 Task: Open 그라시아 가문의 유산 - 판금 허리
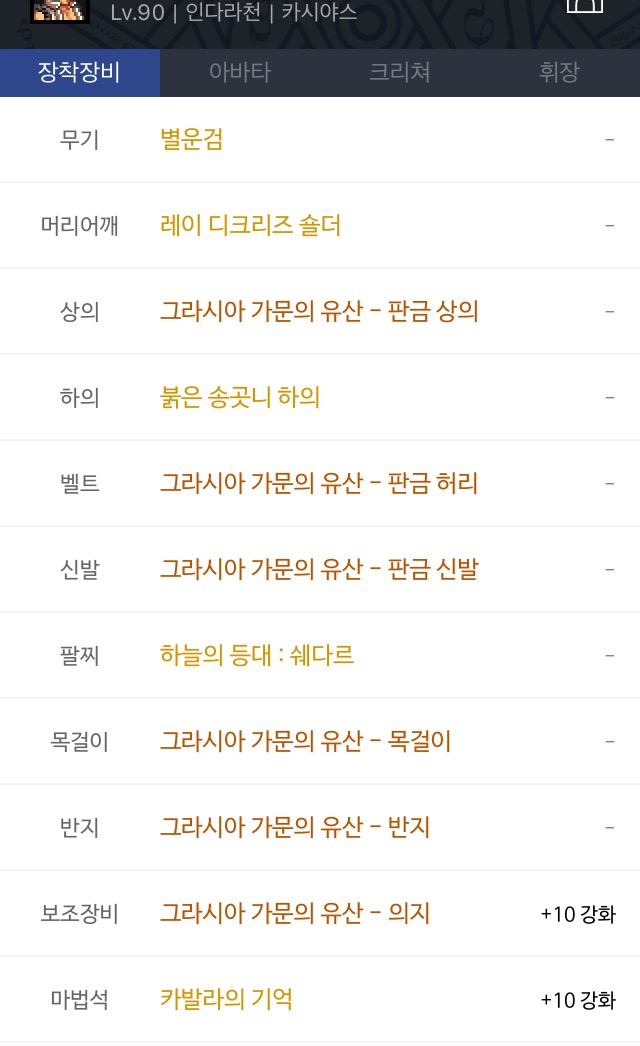pos(319,484)
